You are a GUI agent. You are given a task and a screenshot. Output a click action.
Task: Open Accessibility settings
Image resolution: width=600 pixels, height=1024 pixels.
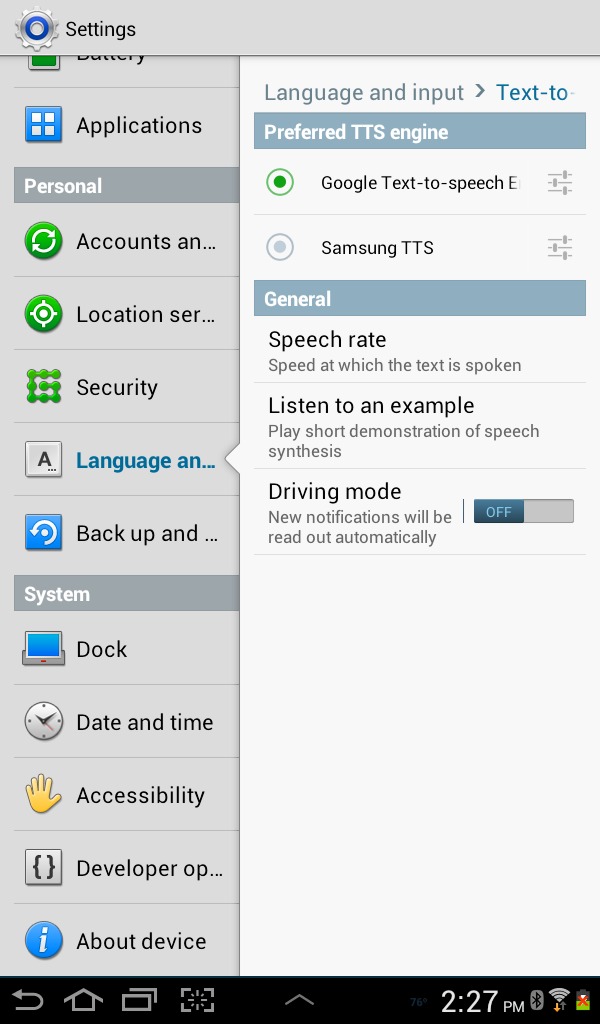click(127, 795)
